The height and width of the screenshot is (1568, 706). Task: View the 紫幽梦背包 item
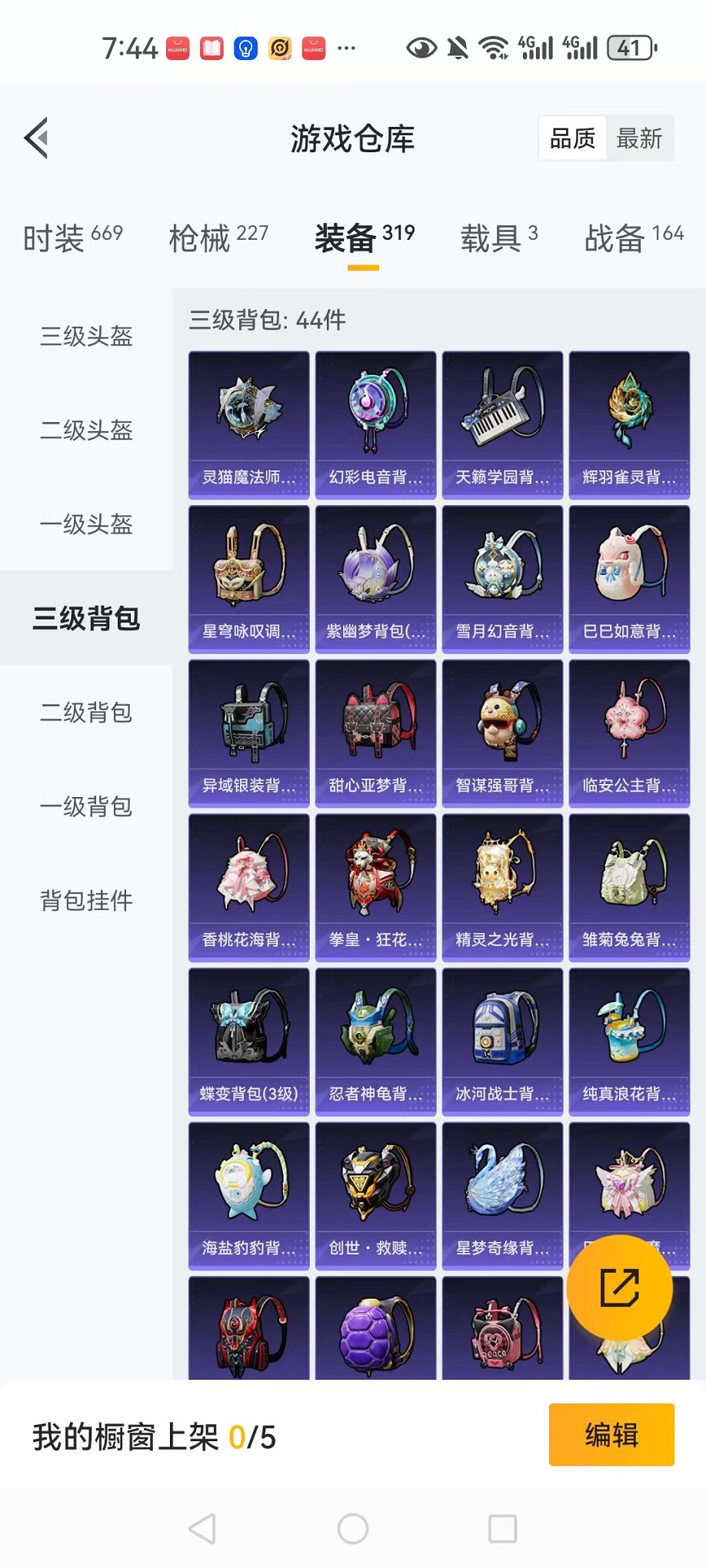tap(376, 580)
